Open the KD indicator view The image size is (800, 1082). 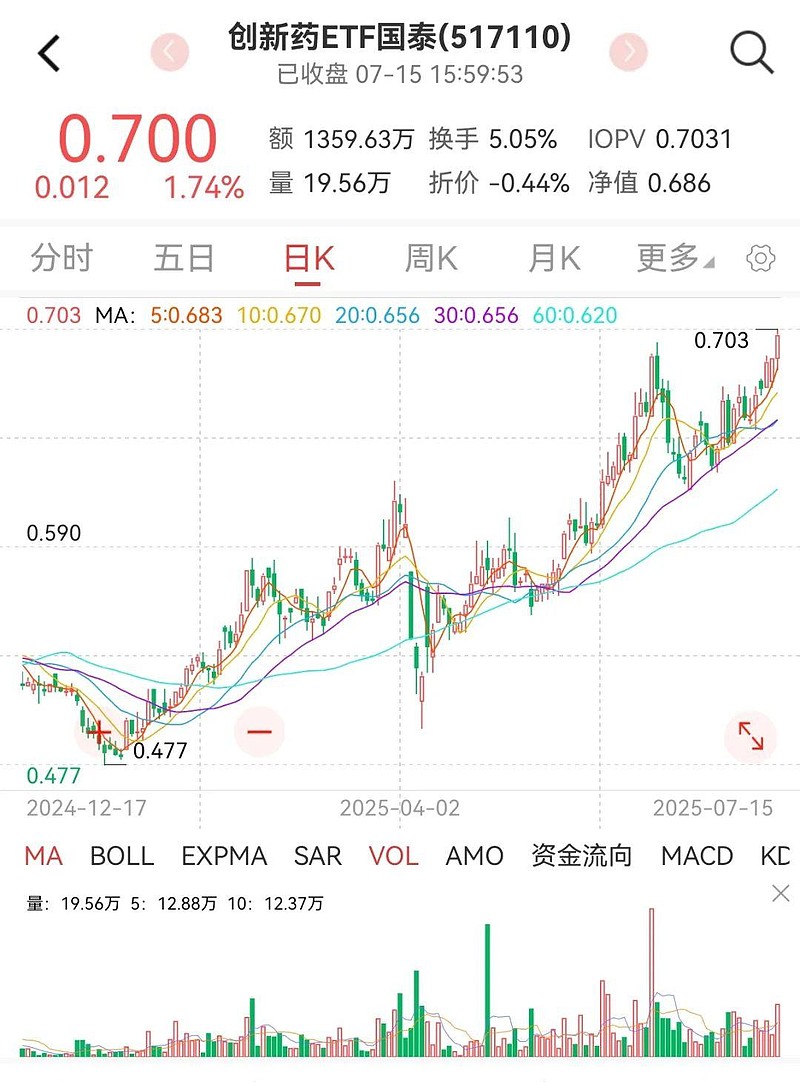tap(777, 857)
